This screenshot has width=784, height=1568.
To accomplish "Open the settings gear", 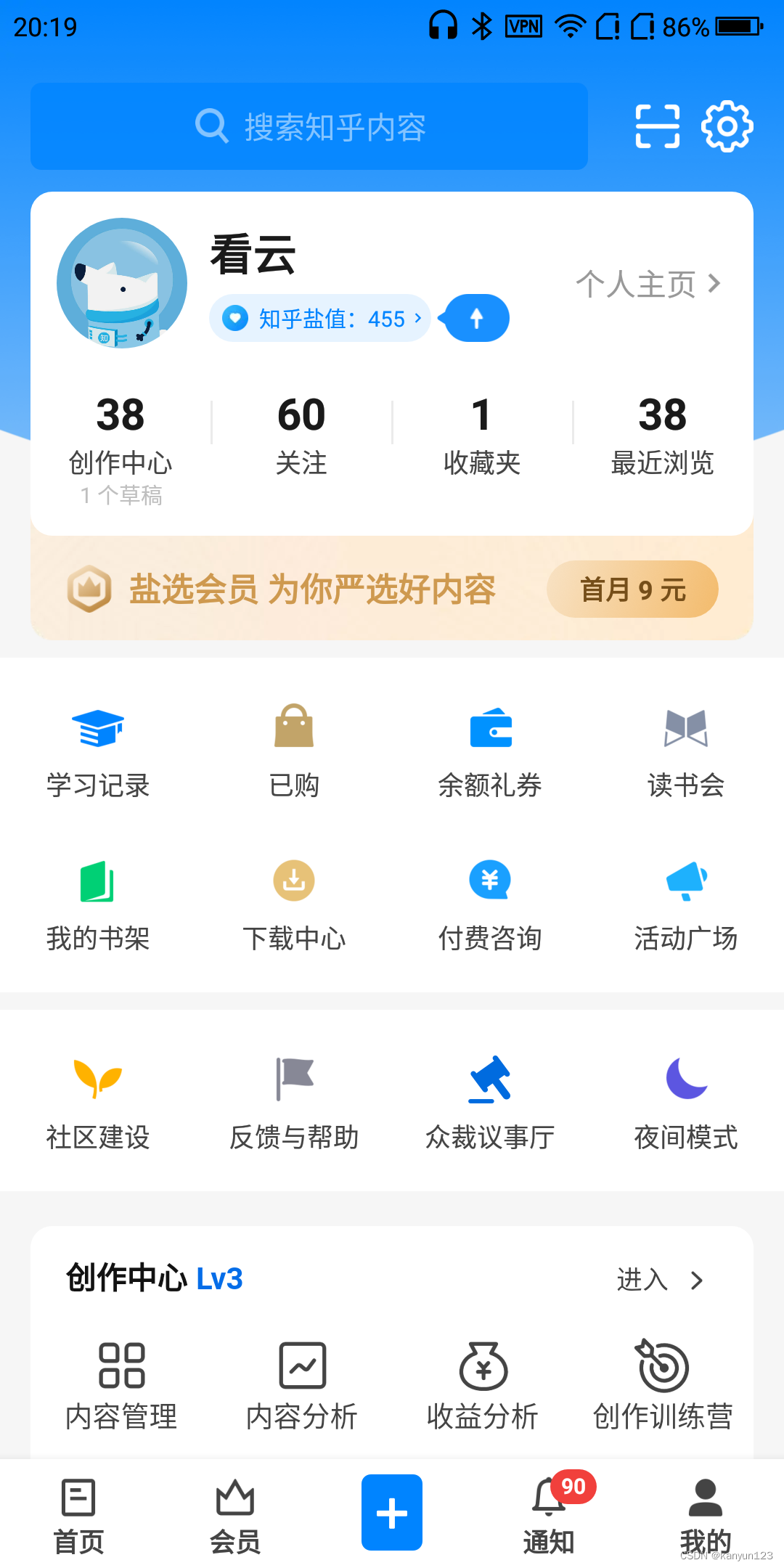I will [x=727, y=126].
